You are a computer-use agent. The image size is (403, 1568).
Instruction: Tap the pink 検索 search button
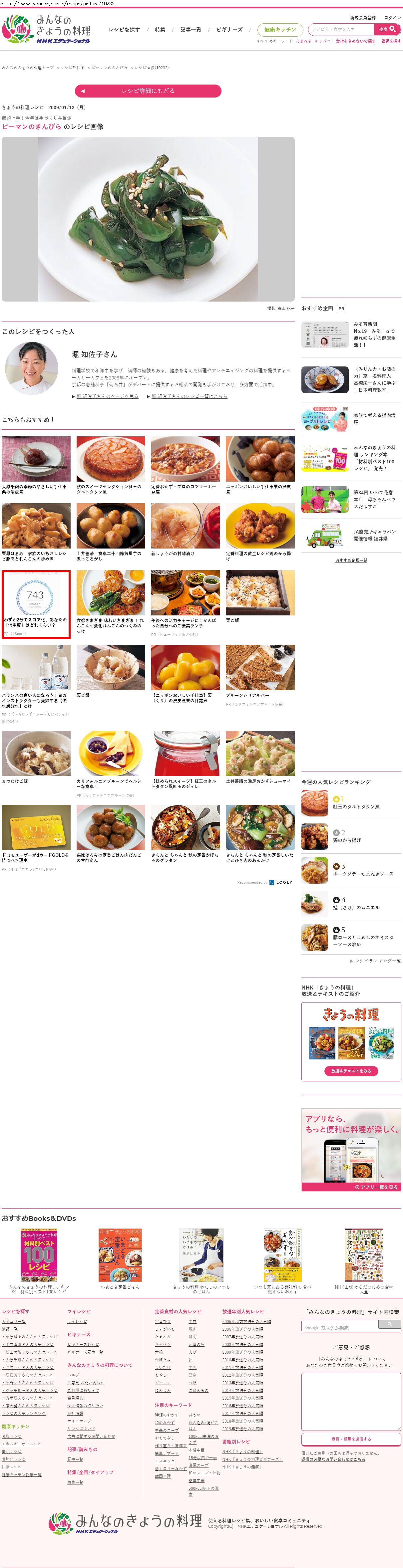[x=387, y=29]
